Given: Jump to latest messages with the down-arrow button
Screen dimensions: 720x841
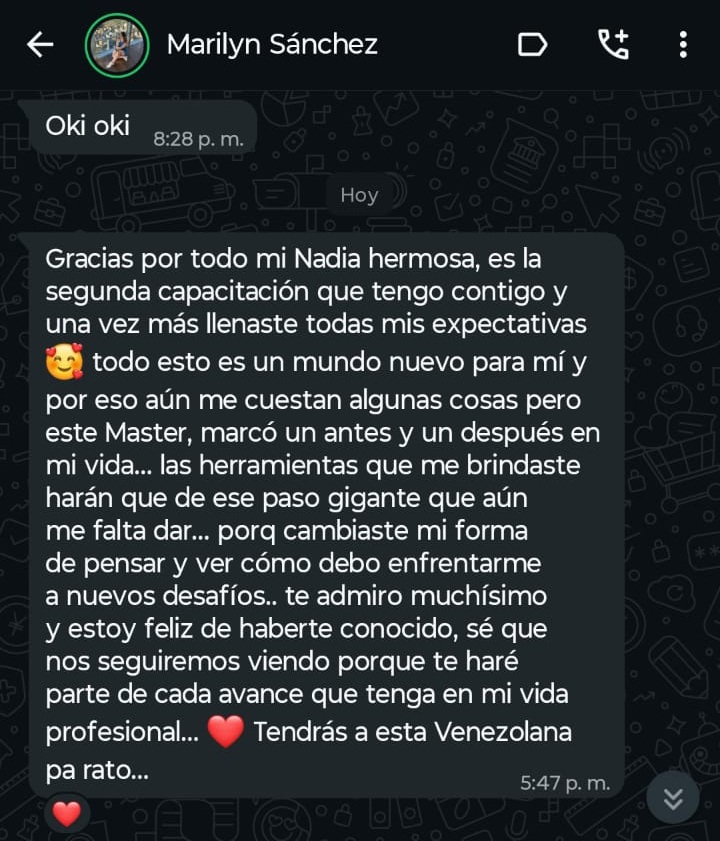Looking at the screenshot, I should point(673,797).
